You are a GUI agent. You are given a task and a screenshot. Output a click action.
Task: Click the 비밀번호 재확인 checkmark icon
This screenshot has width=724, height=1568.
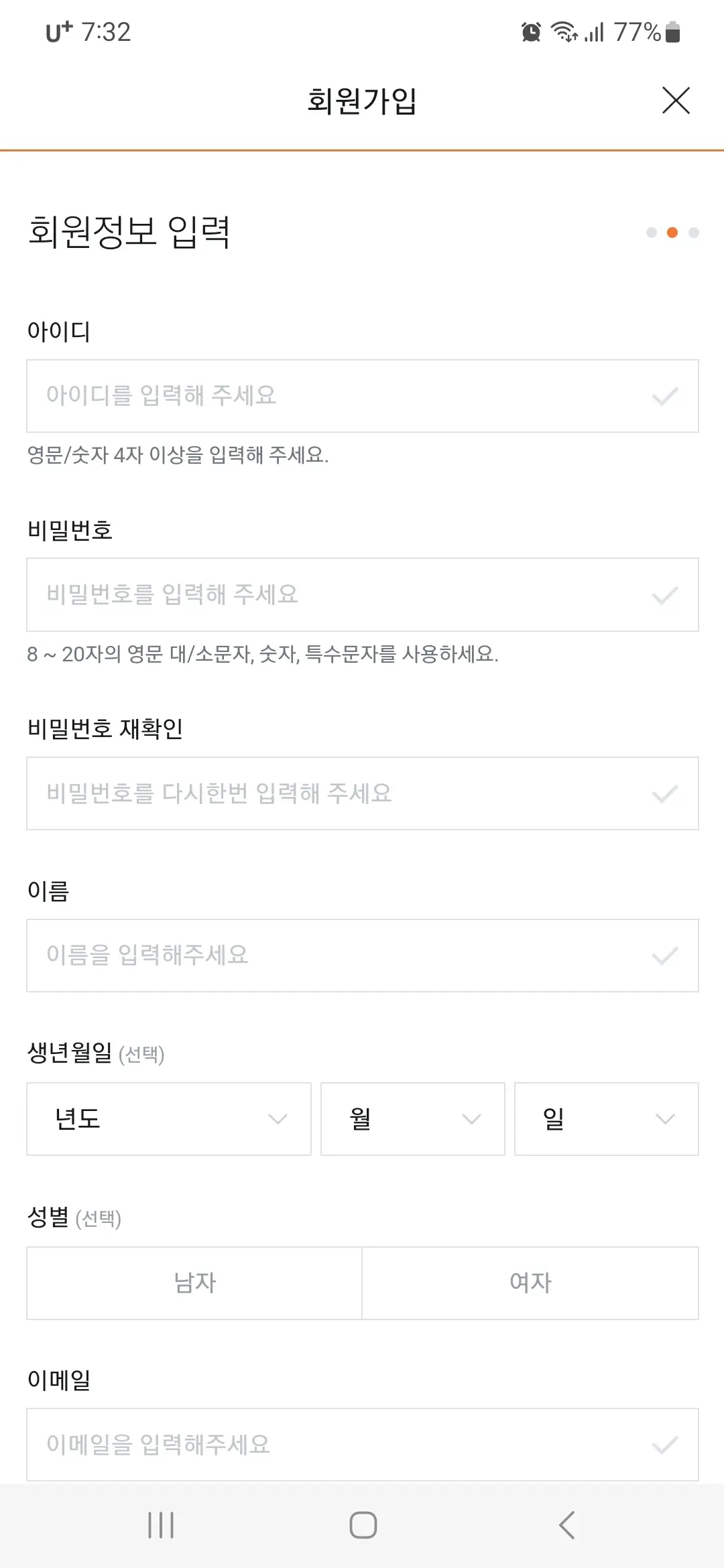tap(664, 793)
